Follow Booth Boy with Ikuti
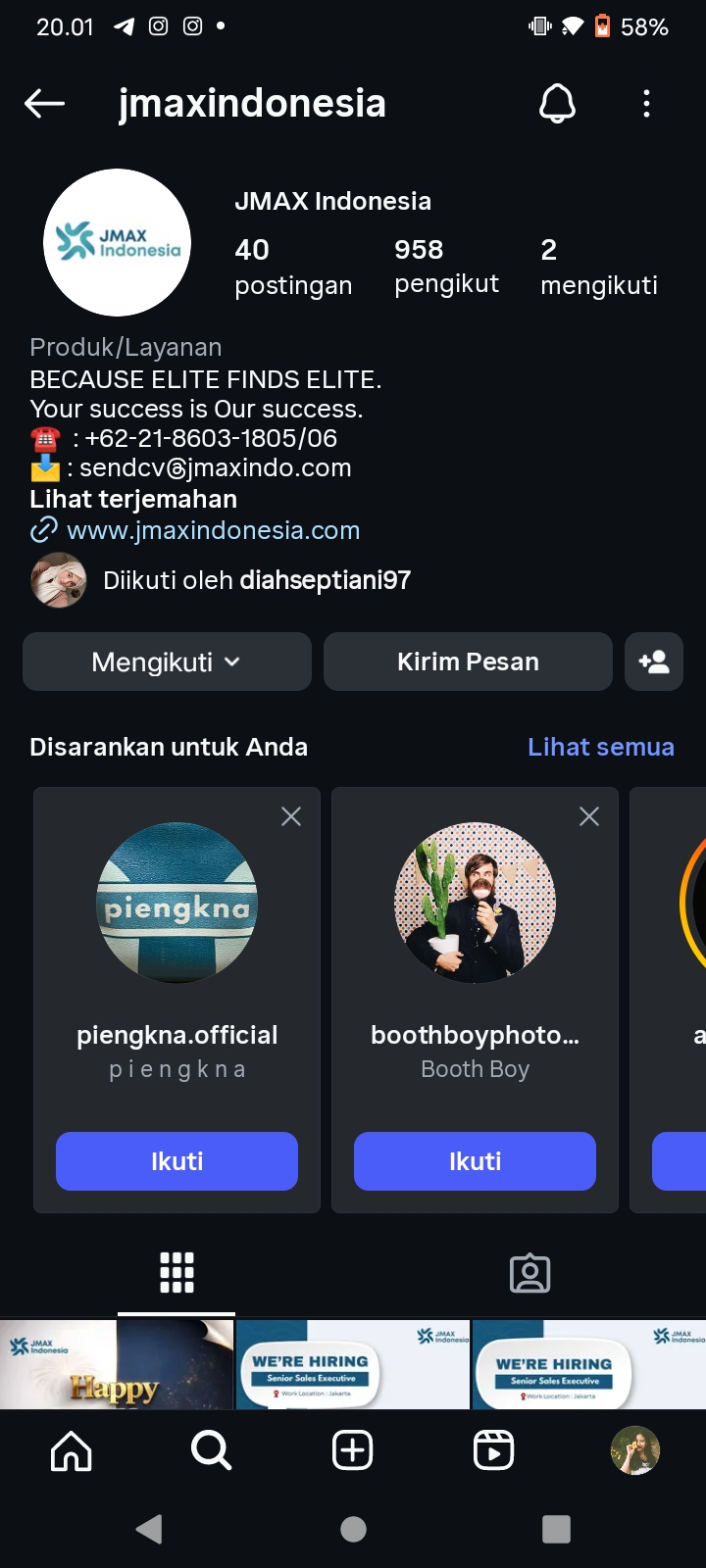The width and height of the screenshot is (706, 1568). tap(475, 1161)
